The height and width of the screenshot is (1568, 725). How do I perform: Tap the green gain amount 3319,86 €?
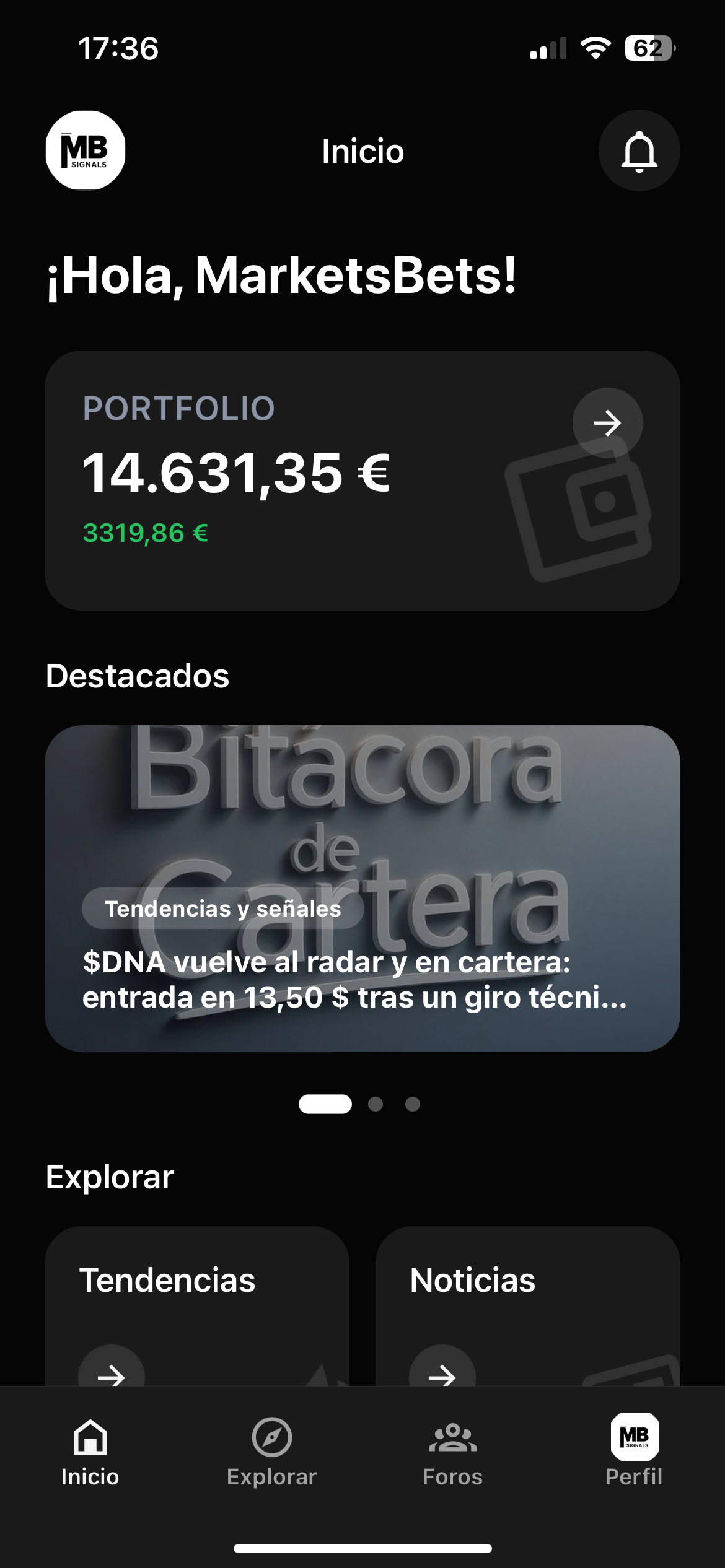click(x=145, y=533)
